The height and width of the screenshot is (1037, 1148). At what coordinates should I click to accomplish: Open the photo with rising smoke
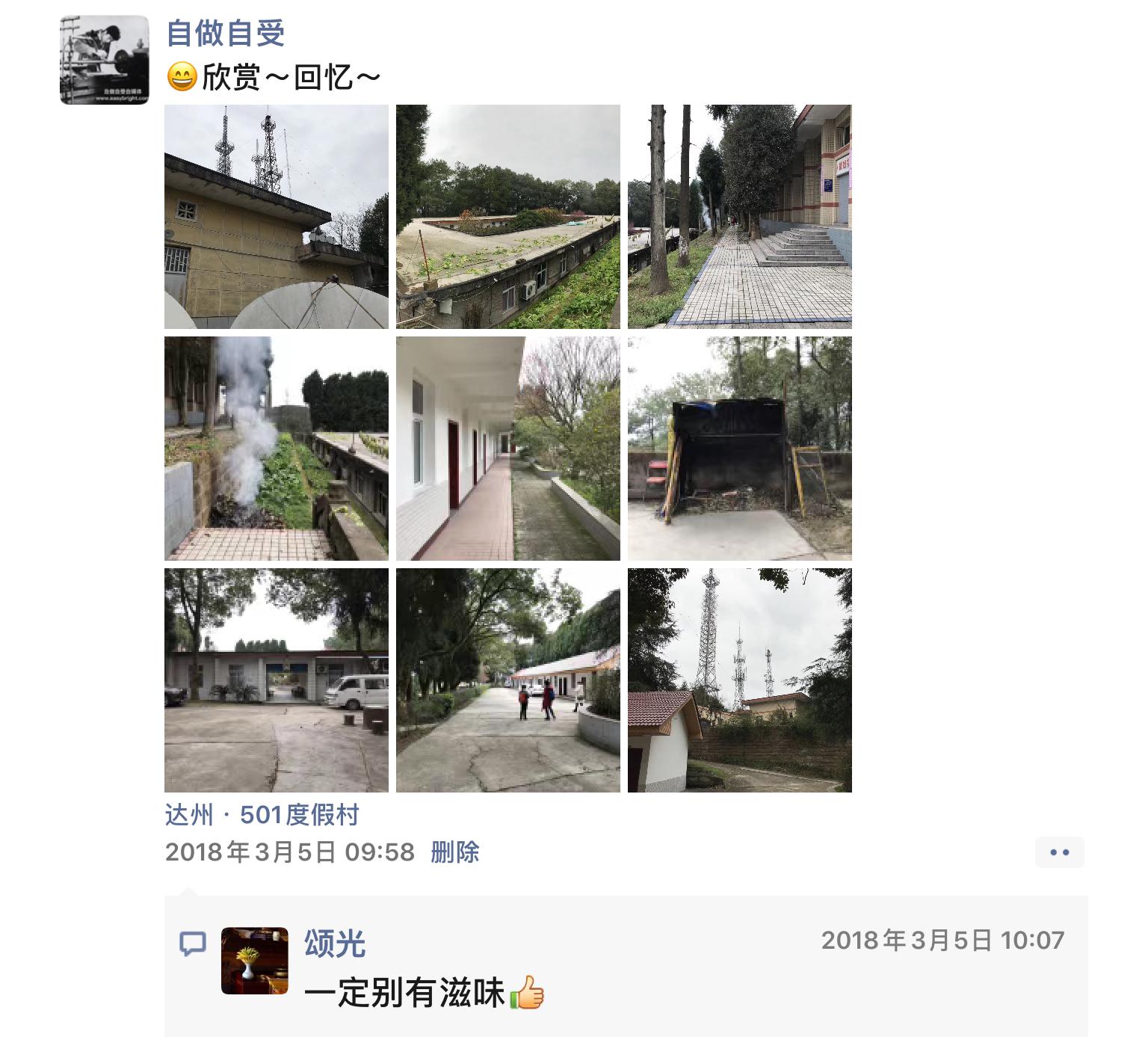pyautogui.click(x=276, y=449)
